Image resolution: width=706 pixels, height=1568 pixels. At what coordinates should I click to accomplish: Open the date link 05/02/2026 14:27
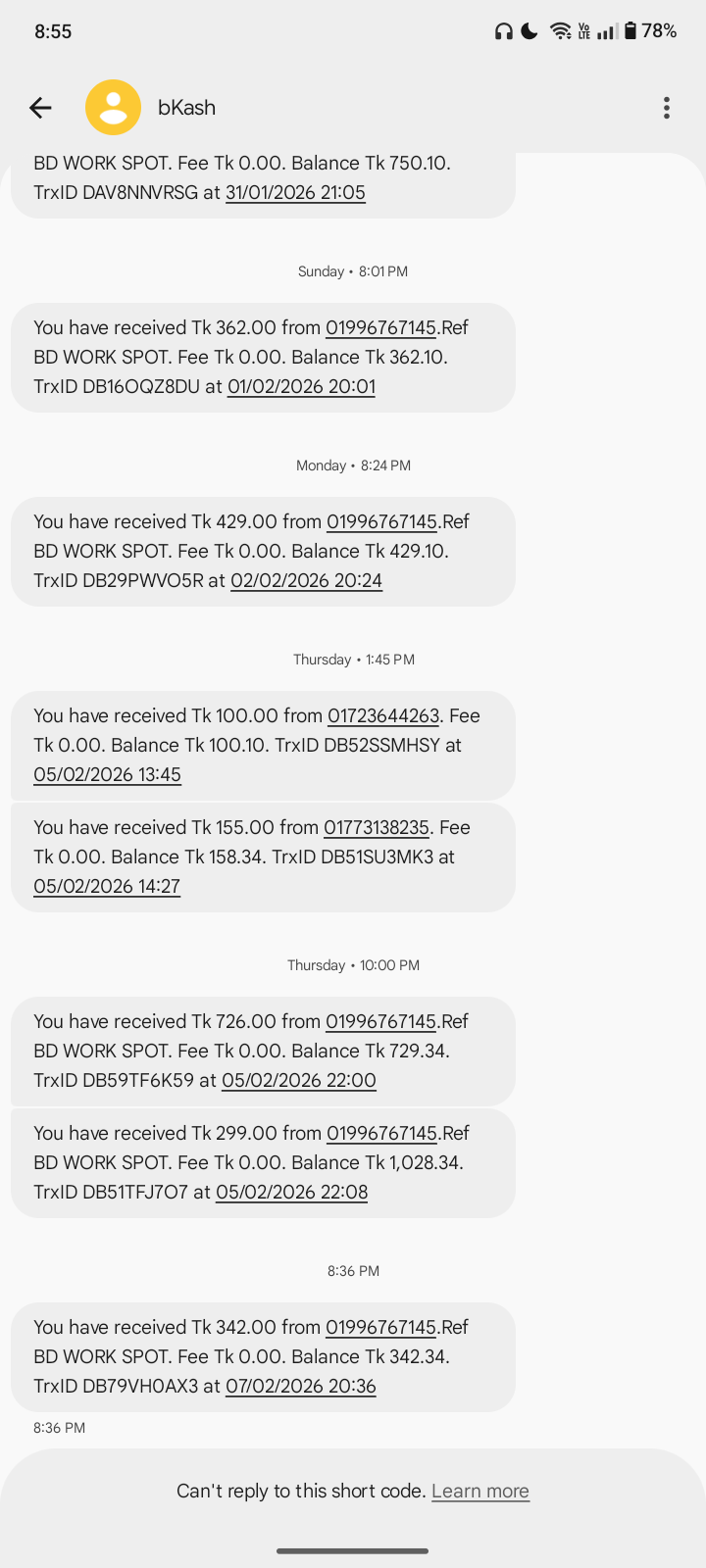[107, 886]
